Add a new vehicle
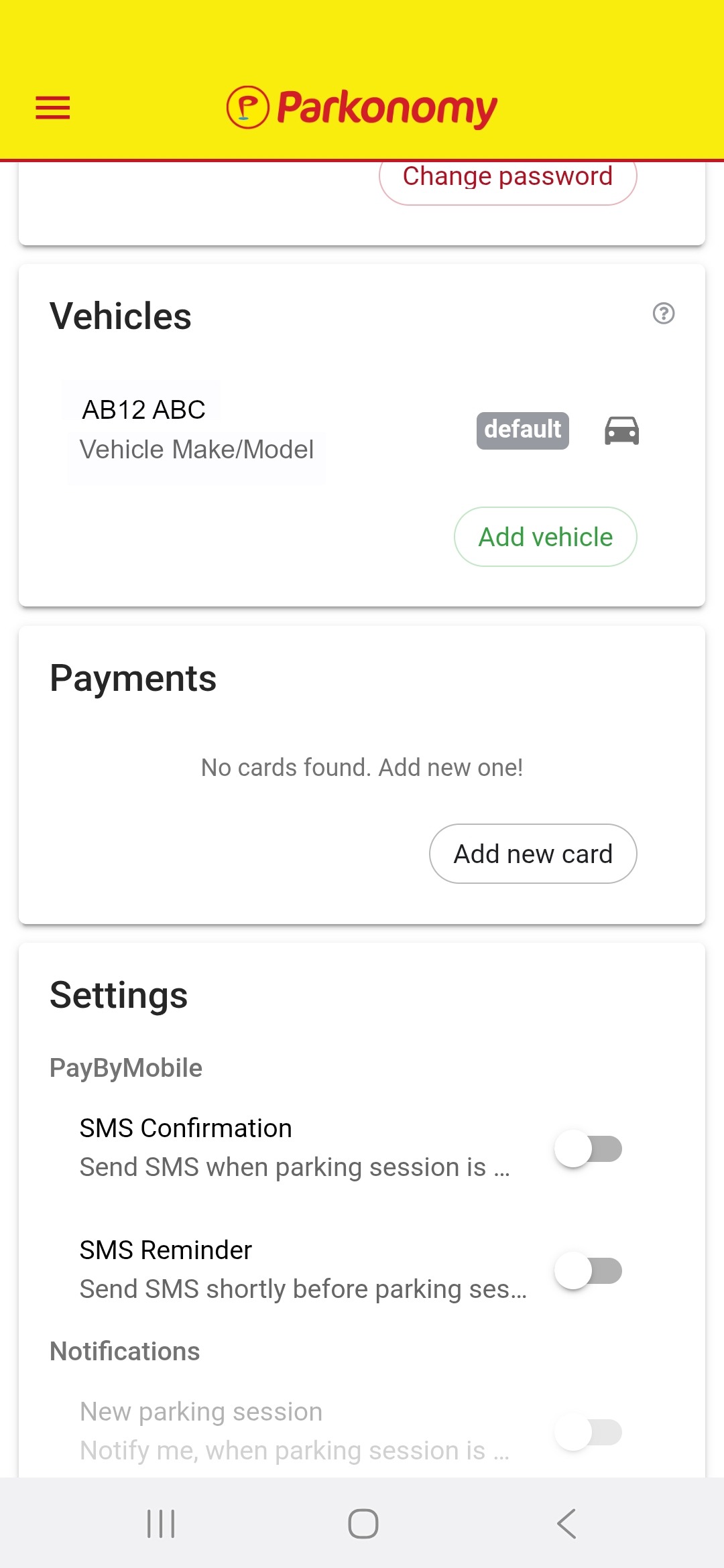The image size is (724, 1568). tap(545, 537)
